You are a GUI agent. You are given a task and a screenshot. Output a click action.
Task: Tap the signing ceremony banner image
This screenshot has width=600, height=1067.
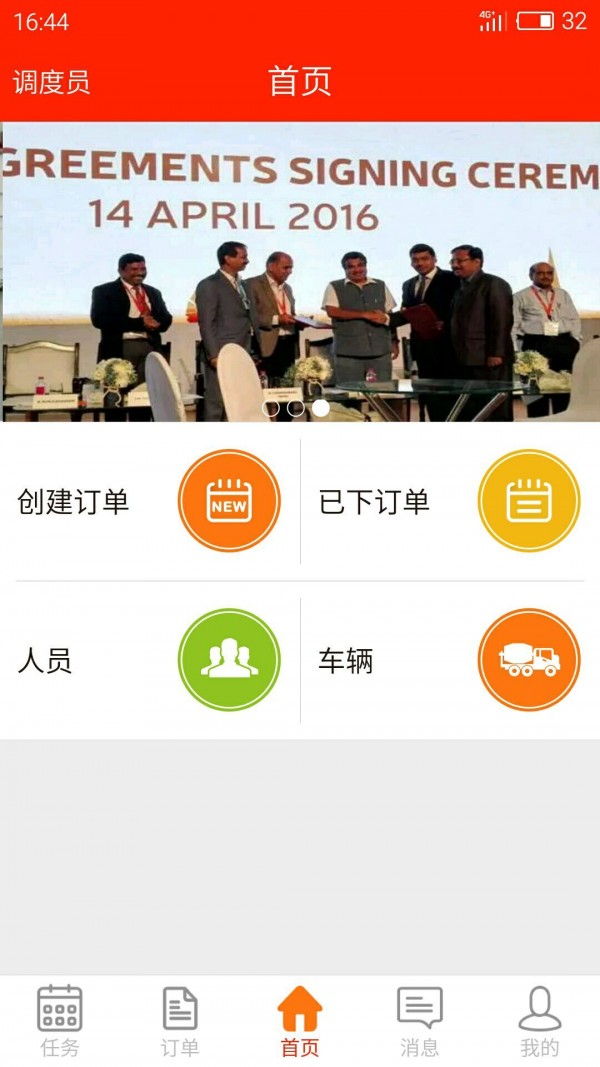click(300, 270)
